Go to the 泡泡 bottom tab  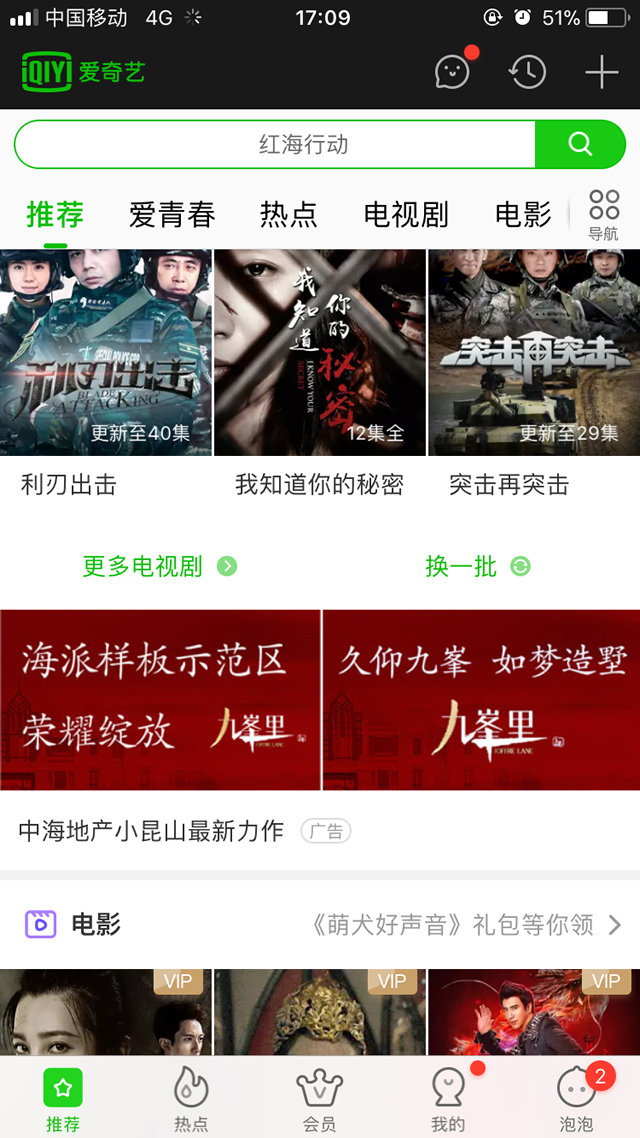pos(576,1098)
